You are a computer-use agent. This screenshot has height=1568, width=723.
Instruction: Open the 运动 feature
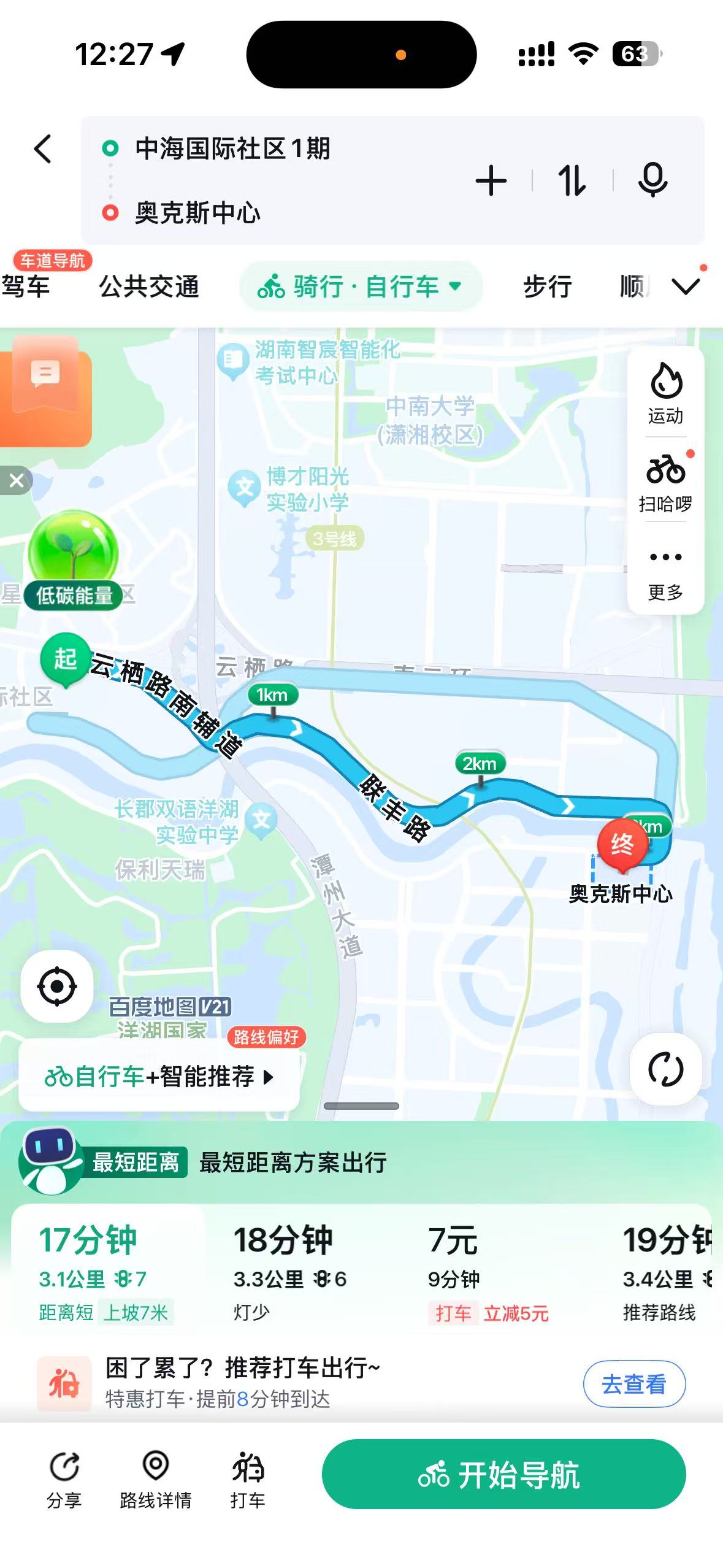pyautogui.click(x=665, y=393)
